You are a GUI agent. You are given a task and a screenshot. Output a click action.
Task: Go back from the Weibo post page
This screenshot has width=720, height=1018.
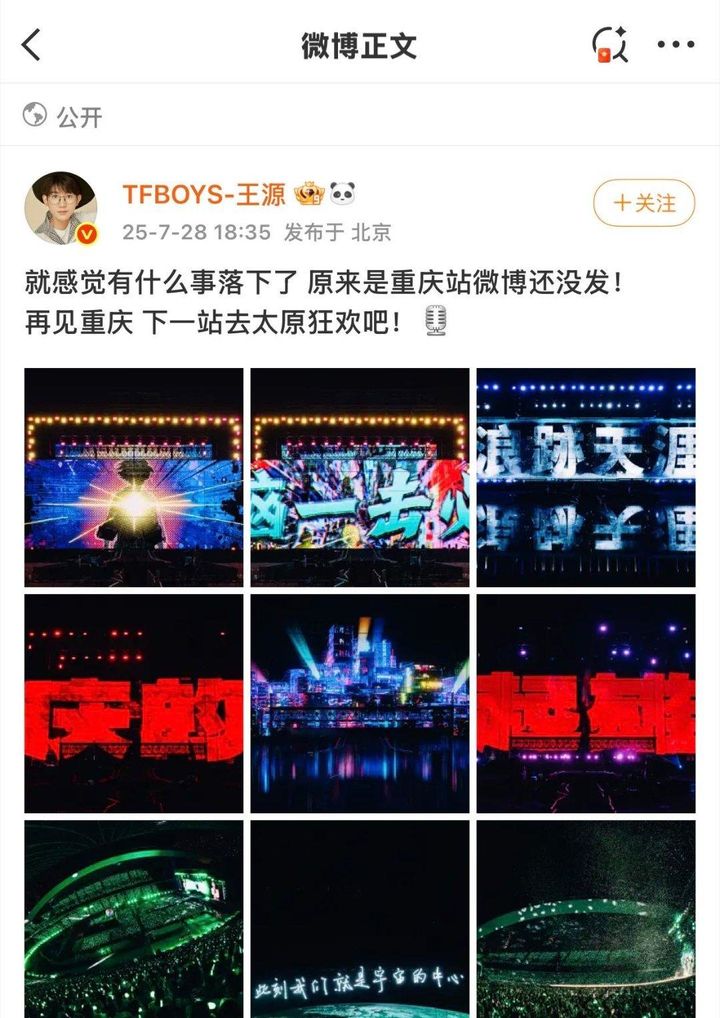point(32,45)
